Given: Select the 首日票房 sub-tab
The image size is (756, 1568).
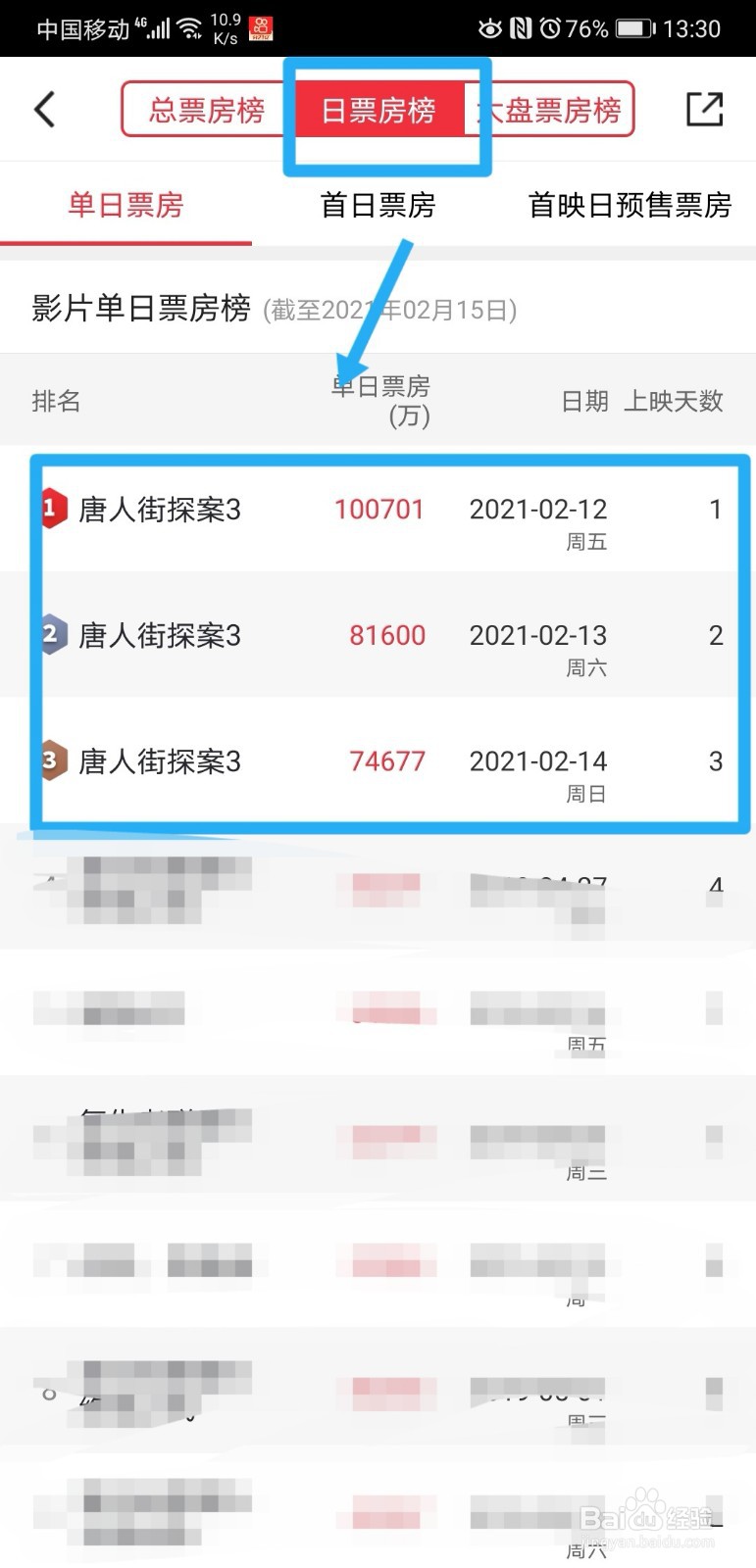Looking at the screenshot, I should 377,205.
